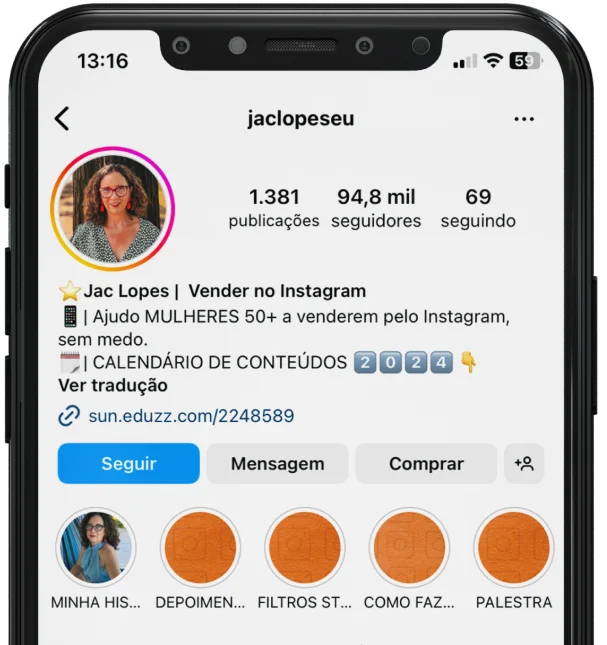The width and height of the screenshot is (607, 645).
Task: Open the 94,8 mil seguidores list
Action: coord(376,208)
